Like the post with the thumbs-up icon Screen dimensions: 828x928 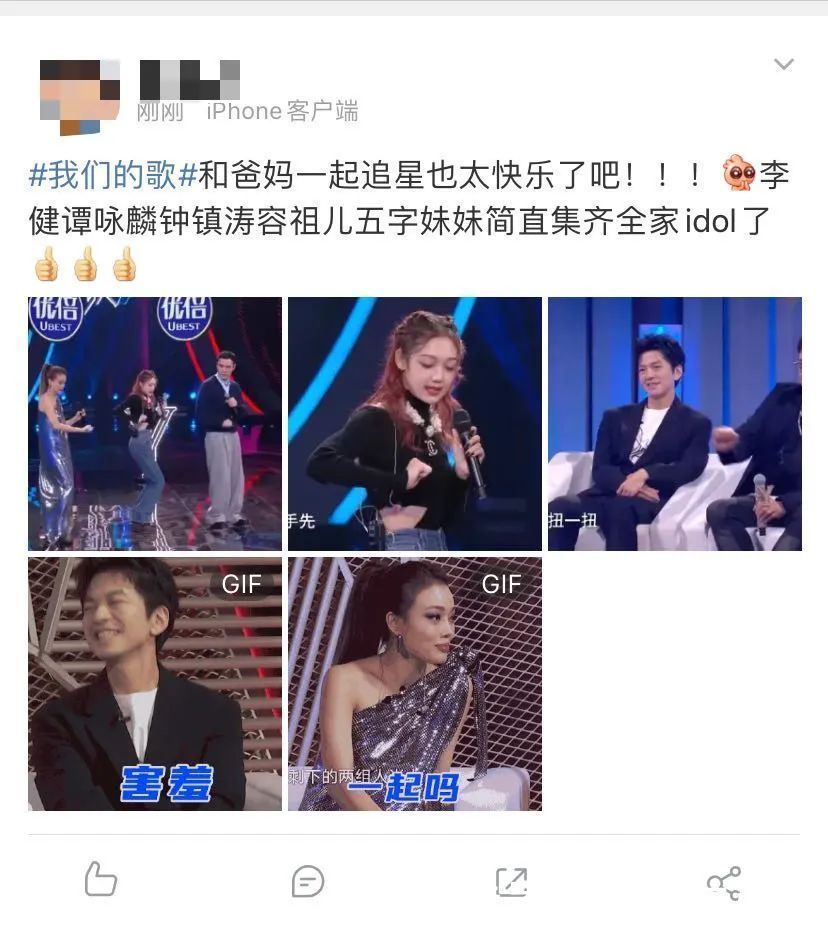pos(103,880)
